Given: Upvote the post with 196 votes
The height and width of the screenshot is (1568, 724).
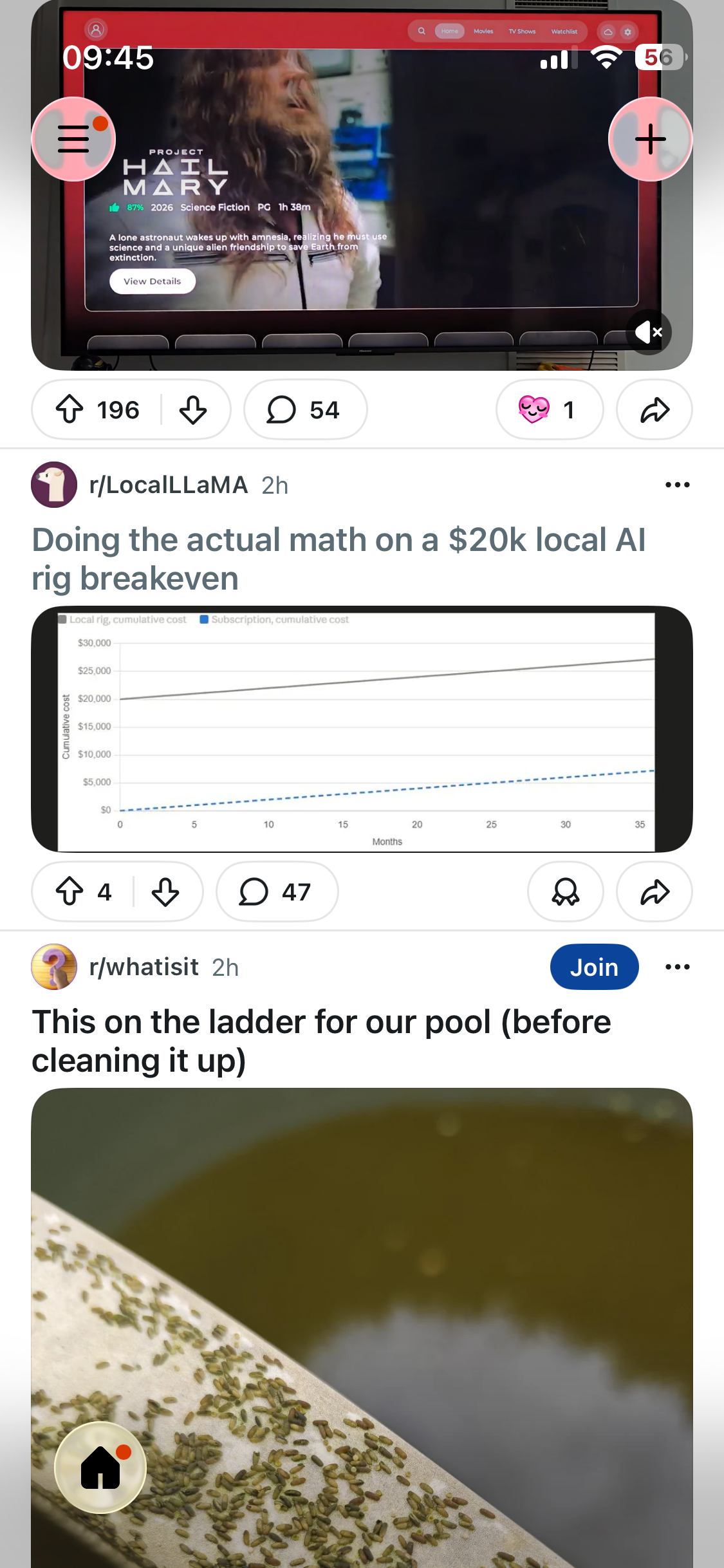Looking at the screenshot, I should pyautogui.click(x=70, y=409).
